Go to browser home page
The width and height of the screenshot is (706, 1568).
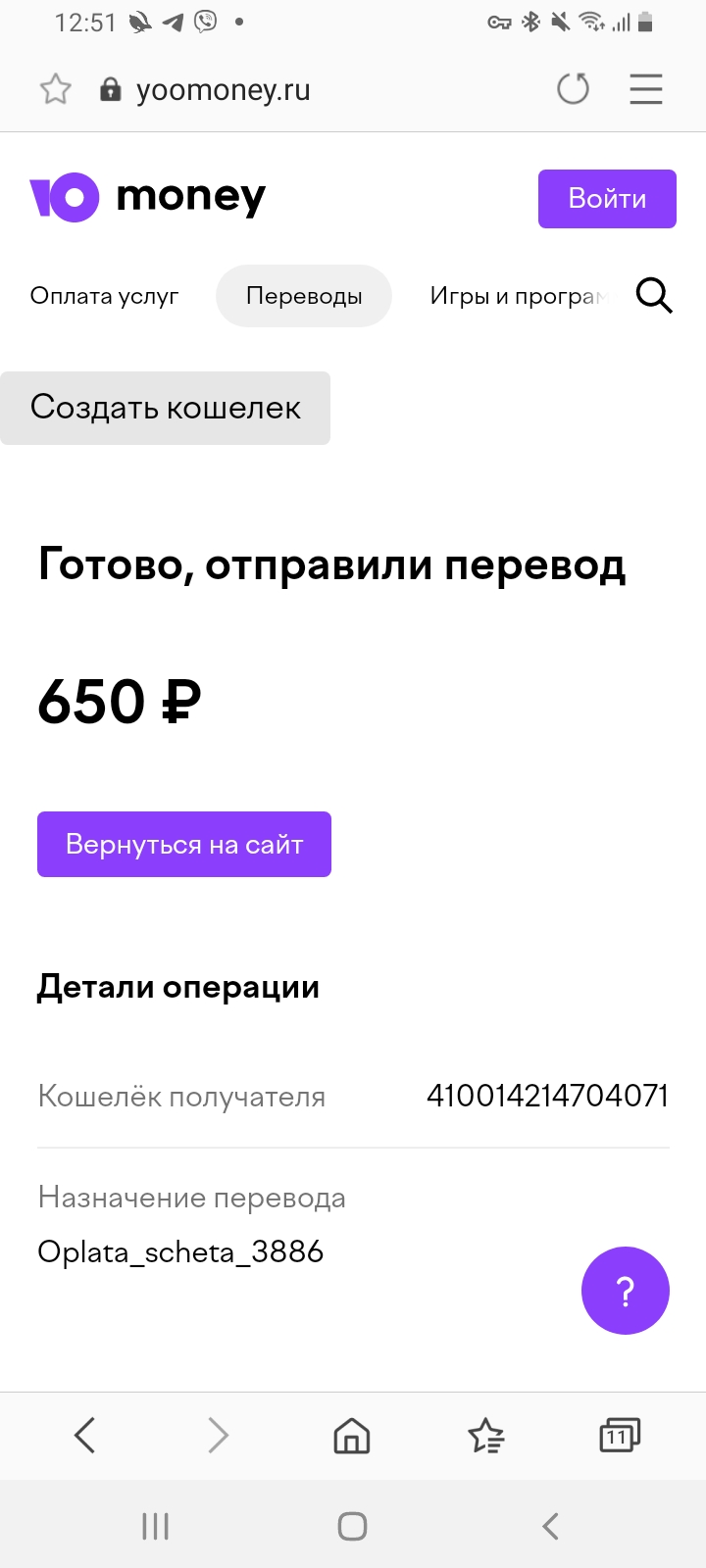click(x=352, y=1436)
